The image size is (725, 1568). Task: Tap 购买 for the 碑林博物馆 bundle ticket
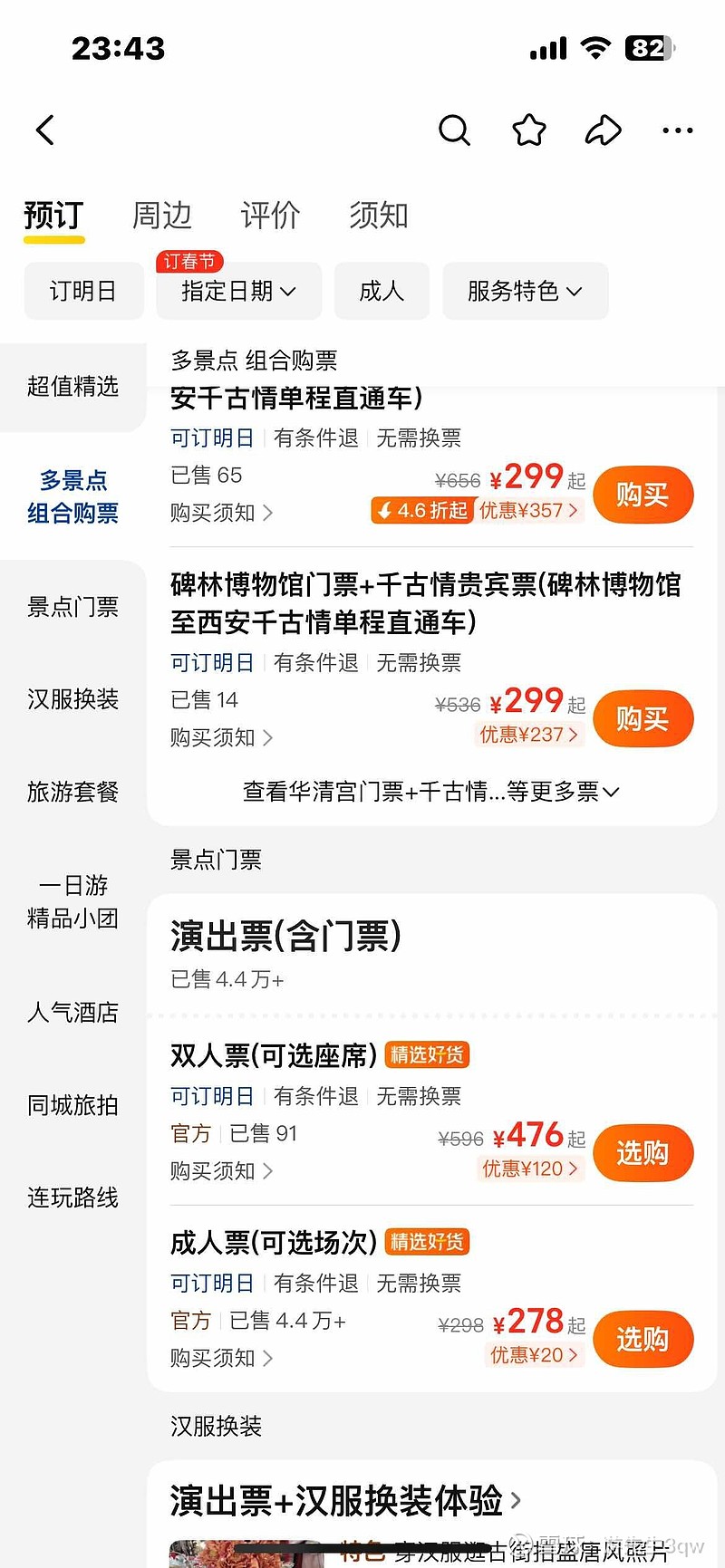point(643,718)
